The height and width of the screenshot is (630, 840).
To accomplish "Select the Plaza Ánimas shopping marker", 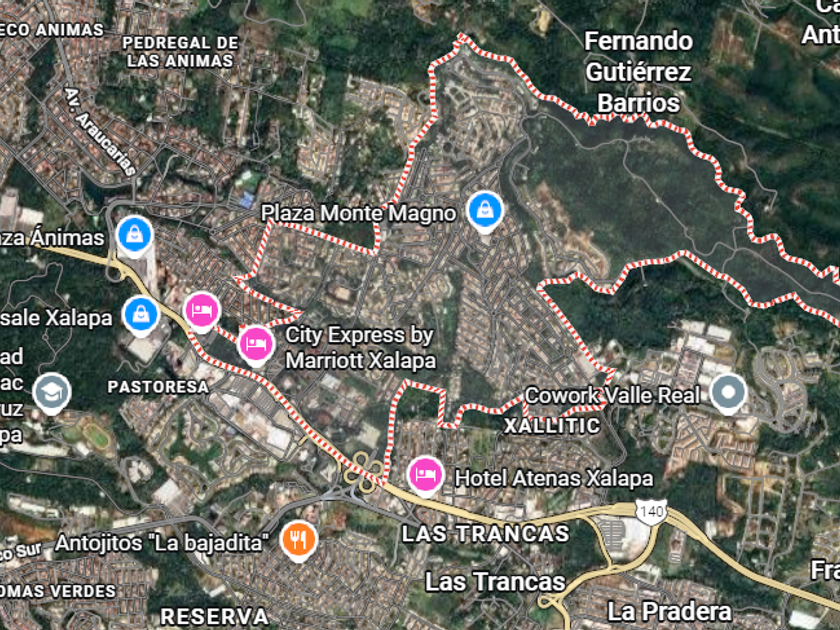I will click(x=133, y=235).
